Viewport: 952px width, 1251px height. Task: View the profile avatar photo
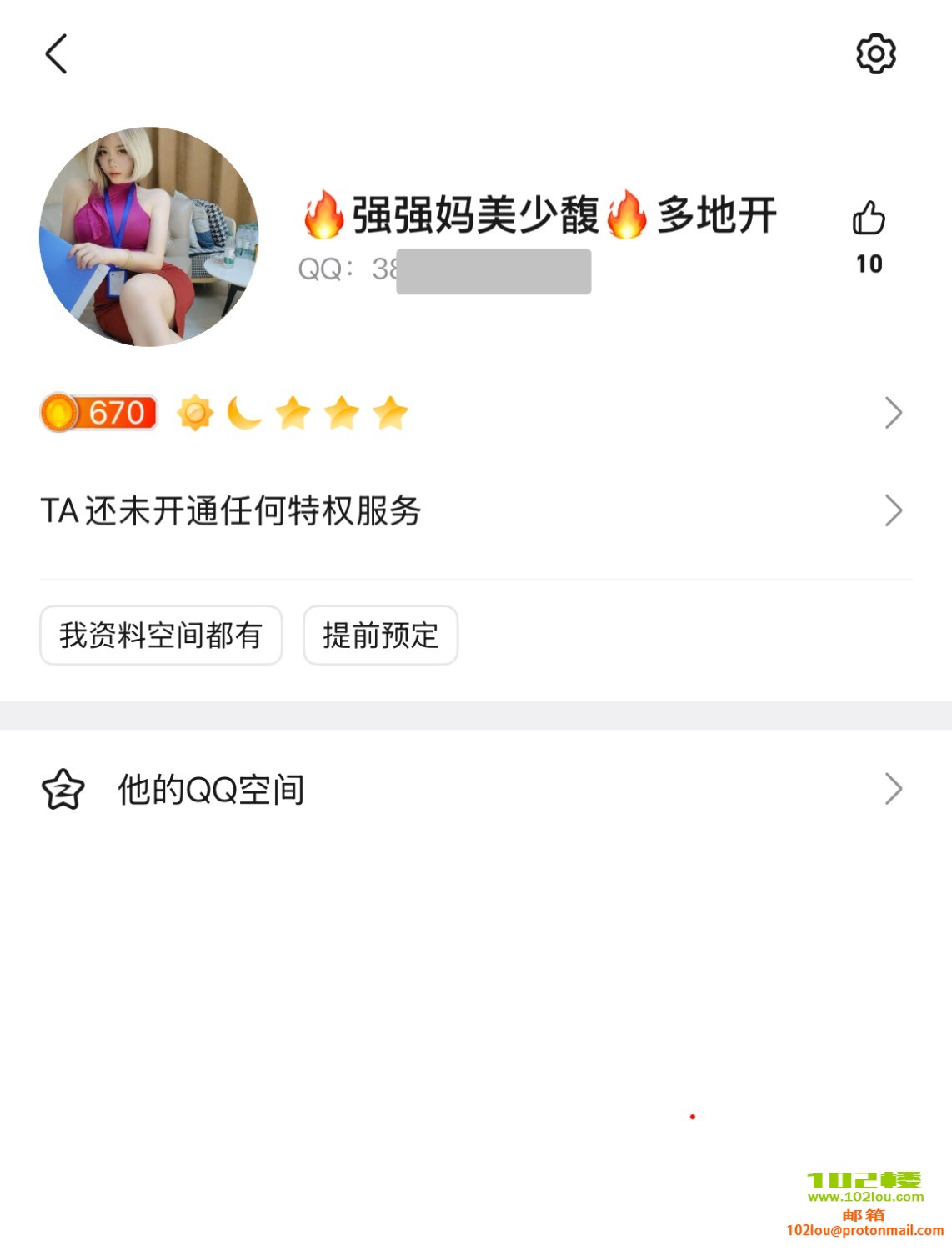(x=149, y=237)
